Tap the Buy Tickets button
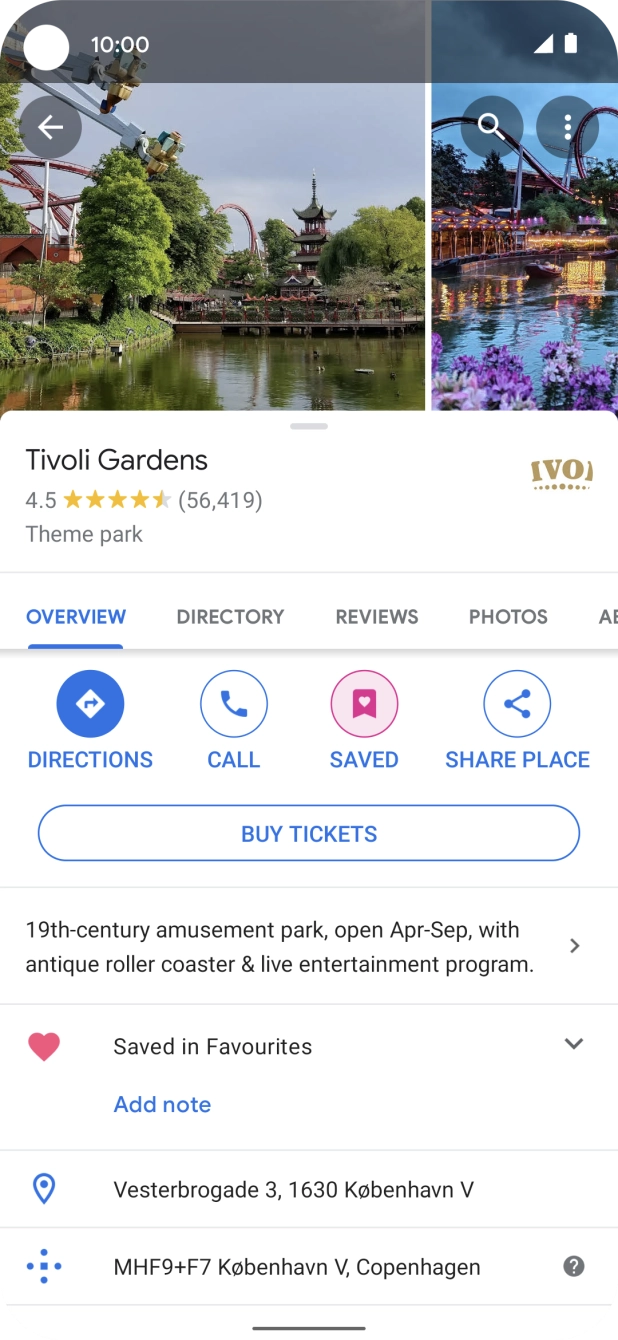The height and width of the screenshot is (1340, 618). tap(309, 833)
